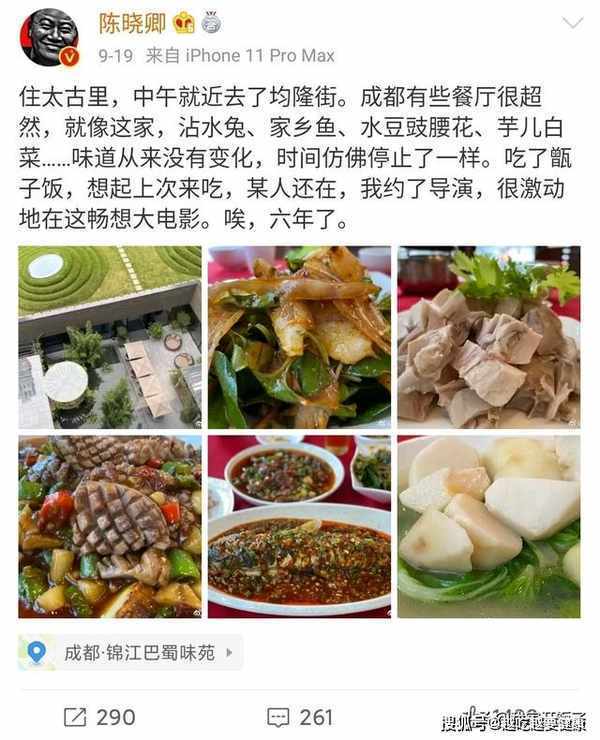The height and width of the screenshot is (740, 600).
Task: Open the stir-fried greens dish photo
Action: pyautogui.click(x=299, y=337)
